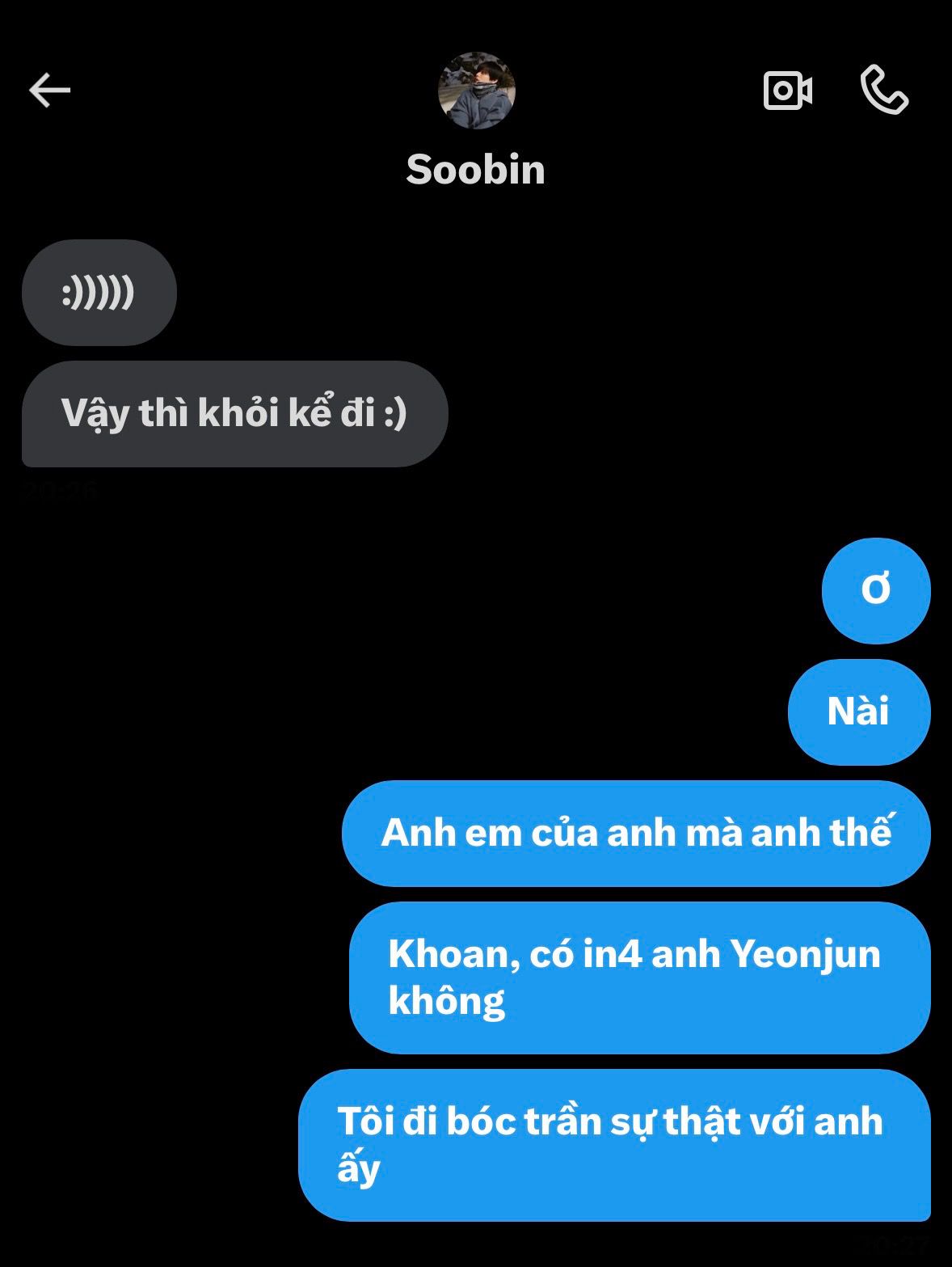Go back using the back arrow
Screen dimensions: 952x1267
click(x=49, y=90)
